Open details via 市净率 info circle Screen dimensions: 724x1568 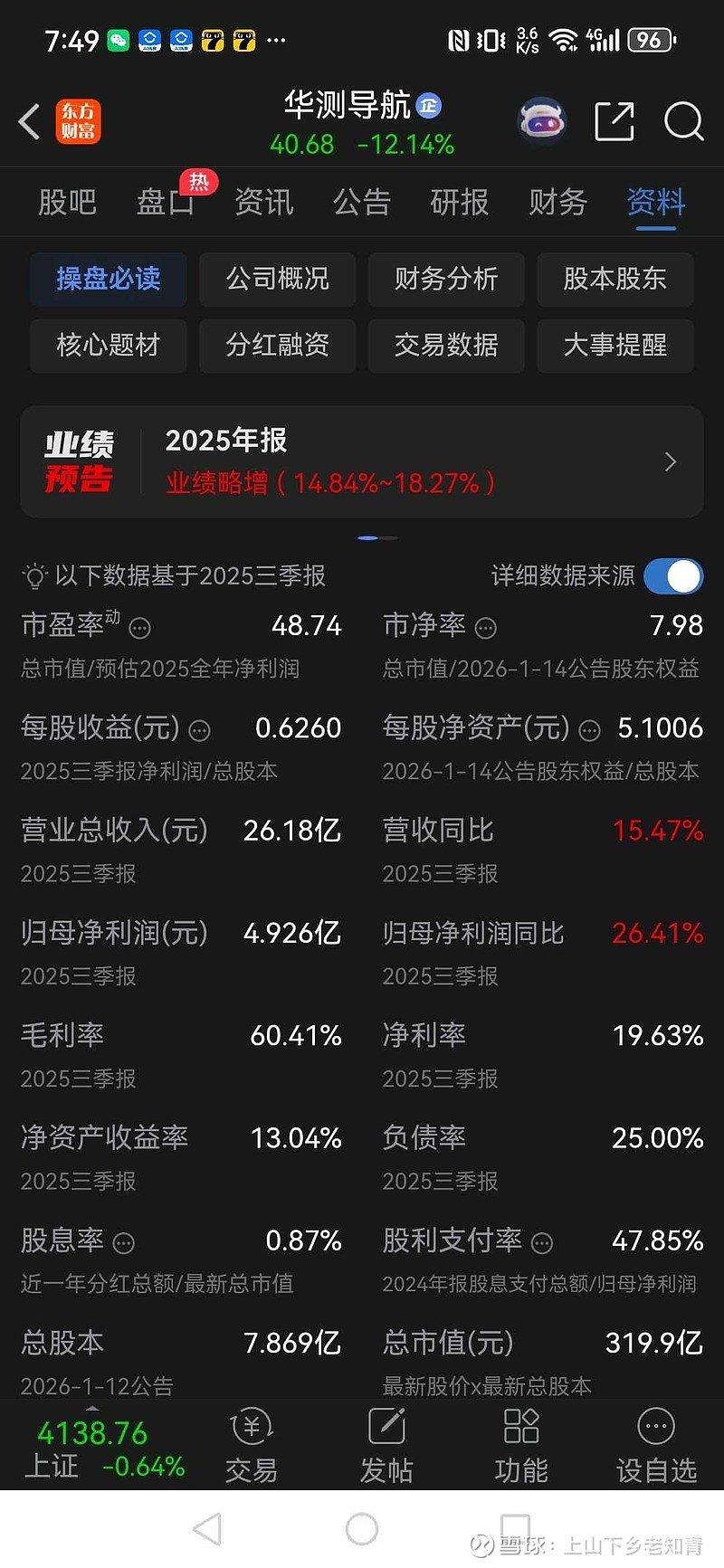click(485, 628)
